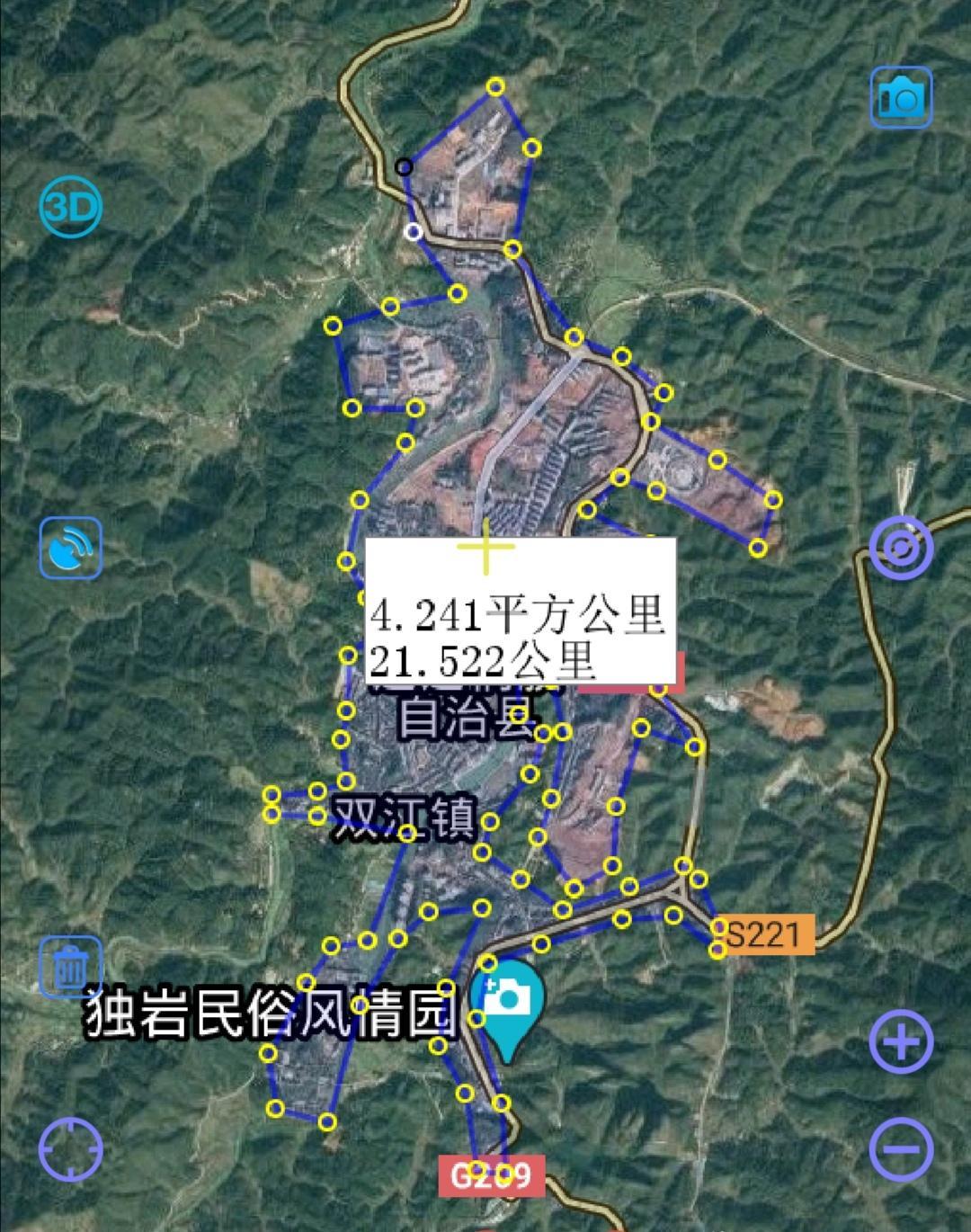The image size is (971, 1232).
Task: Zoom out with the minus button
Action: pyautogui.click(x=901, y=1148)
